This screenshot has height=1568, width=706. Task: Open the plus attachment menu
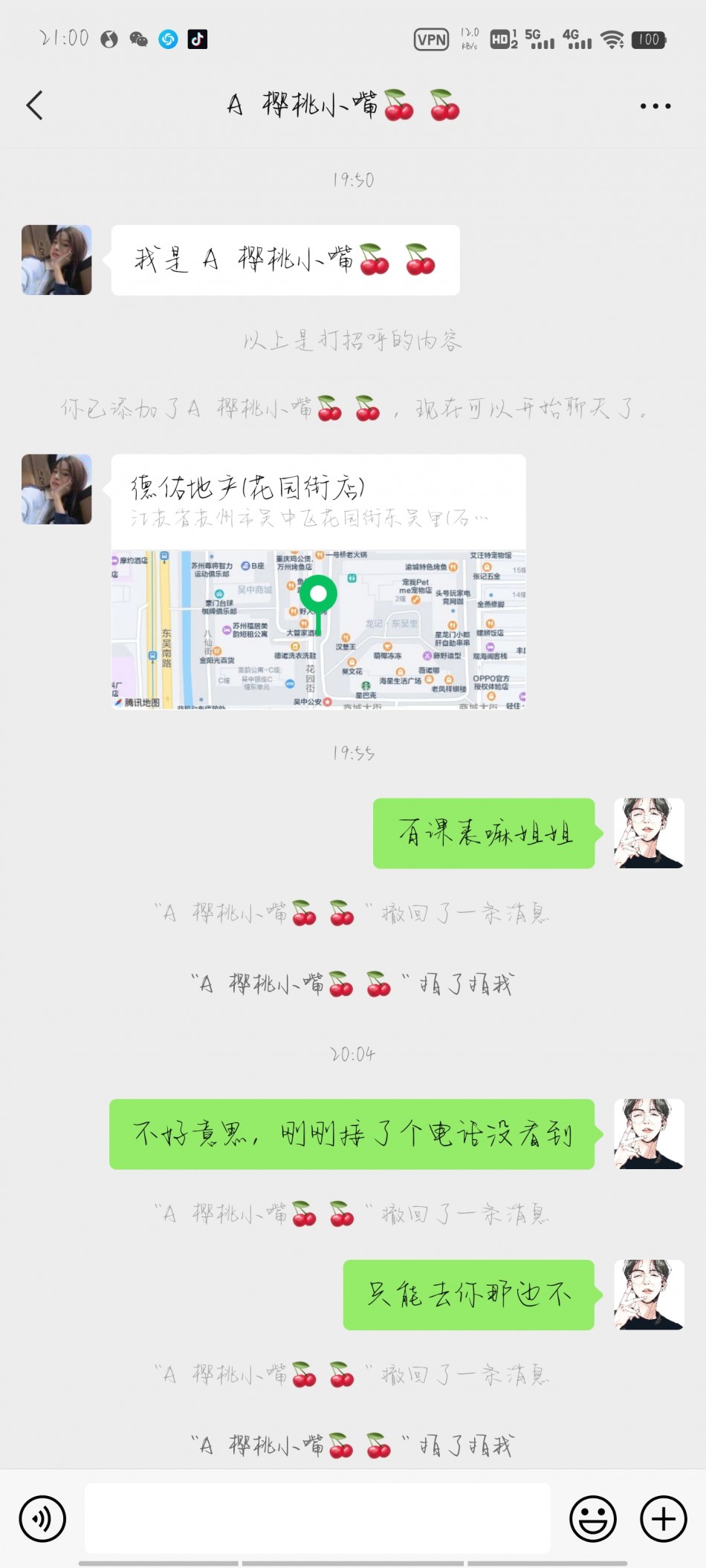coord(663,1518)
